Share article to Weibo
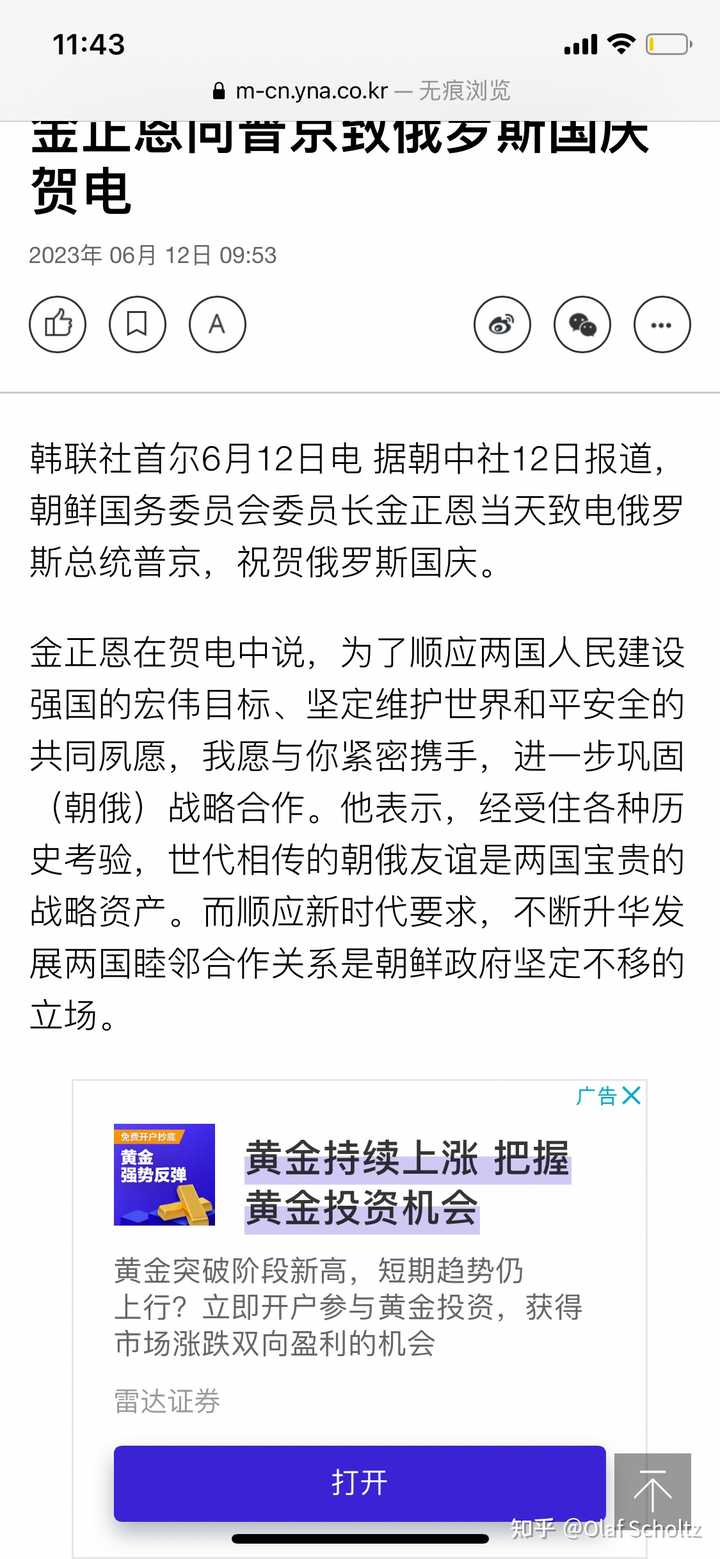This screenshot has height=1559, width=720. click(x=502, y=324)
